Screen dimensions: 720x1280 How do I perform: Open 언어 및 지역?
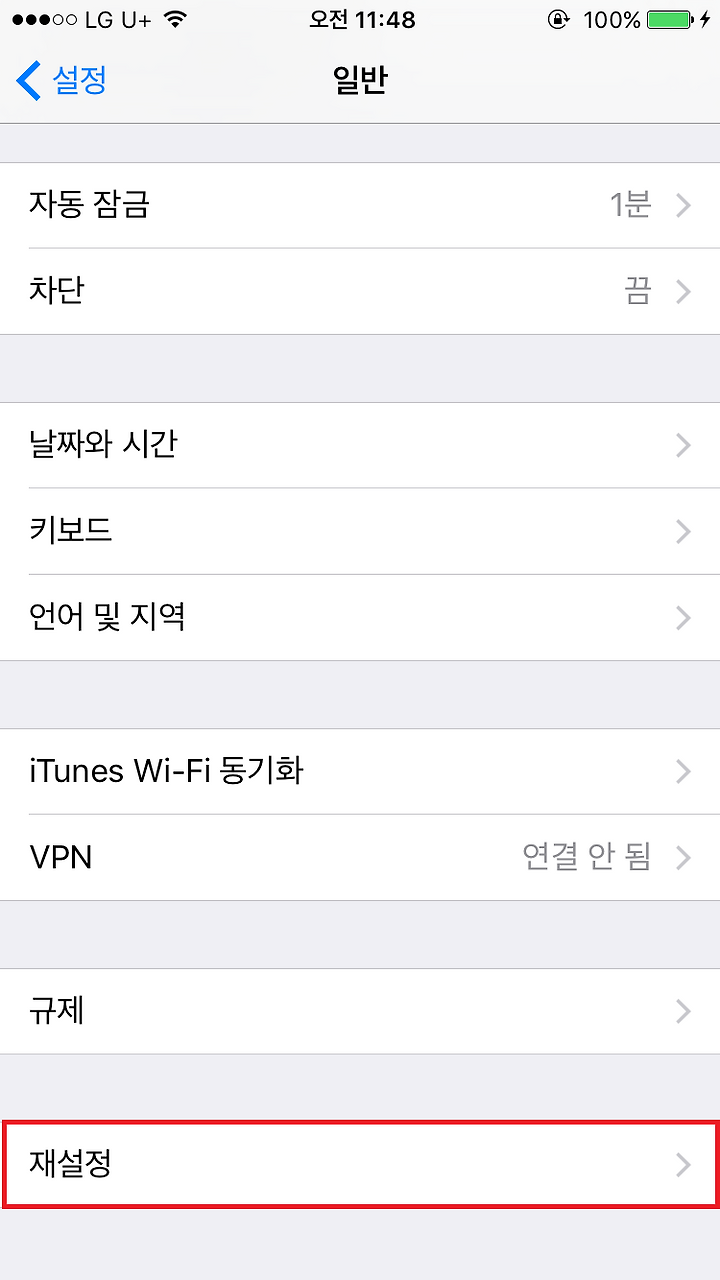click(x=360, y=617)
